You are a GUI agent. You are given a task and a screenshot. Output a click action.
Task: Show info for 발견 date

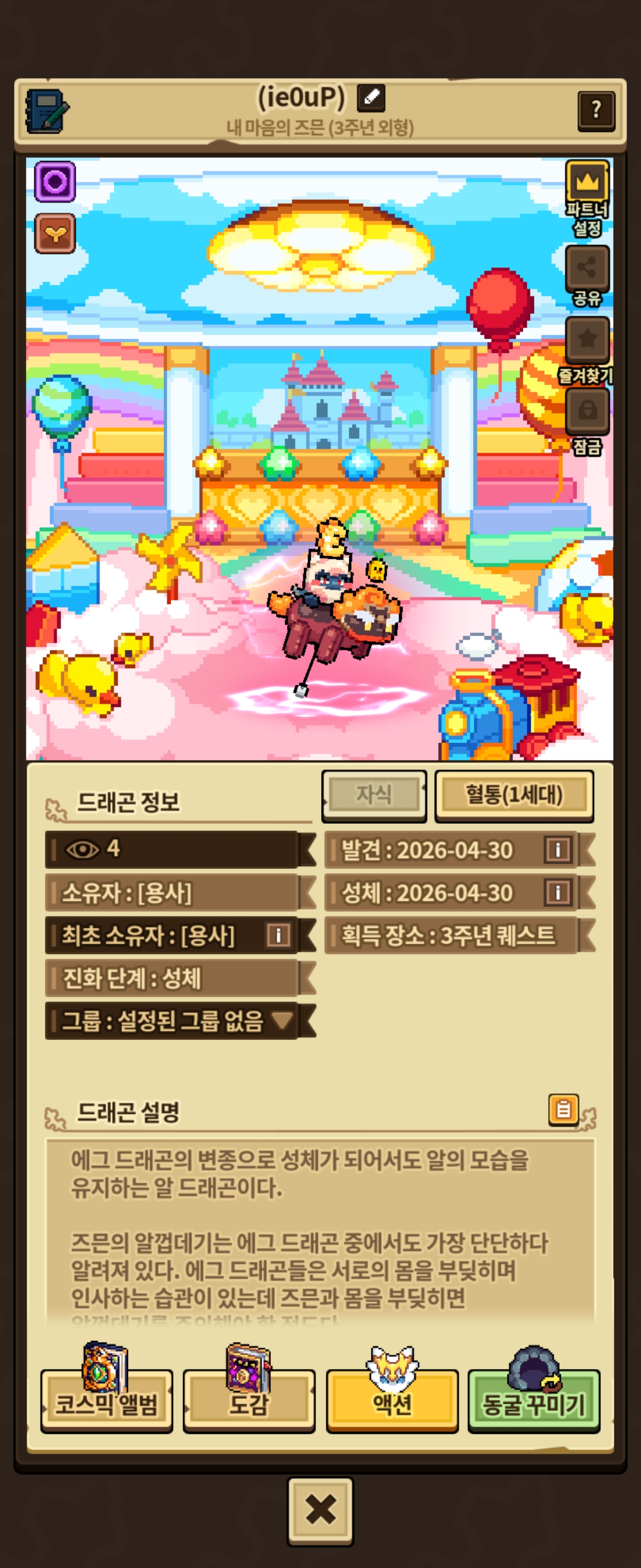point(558,850)
